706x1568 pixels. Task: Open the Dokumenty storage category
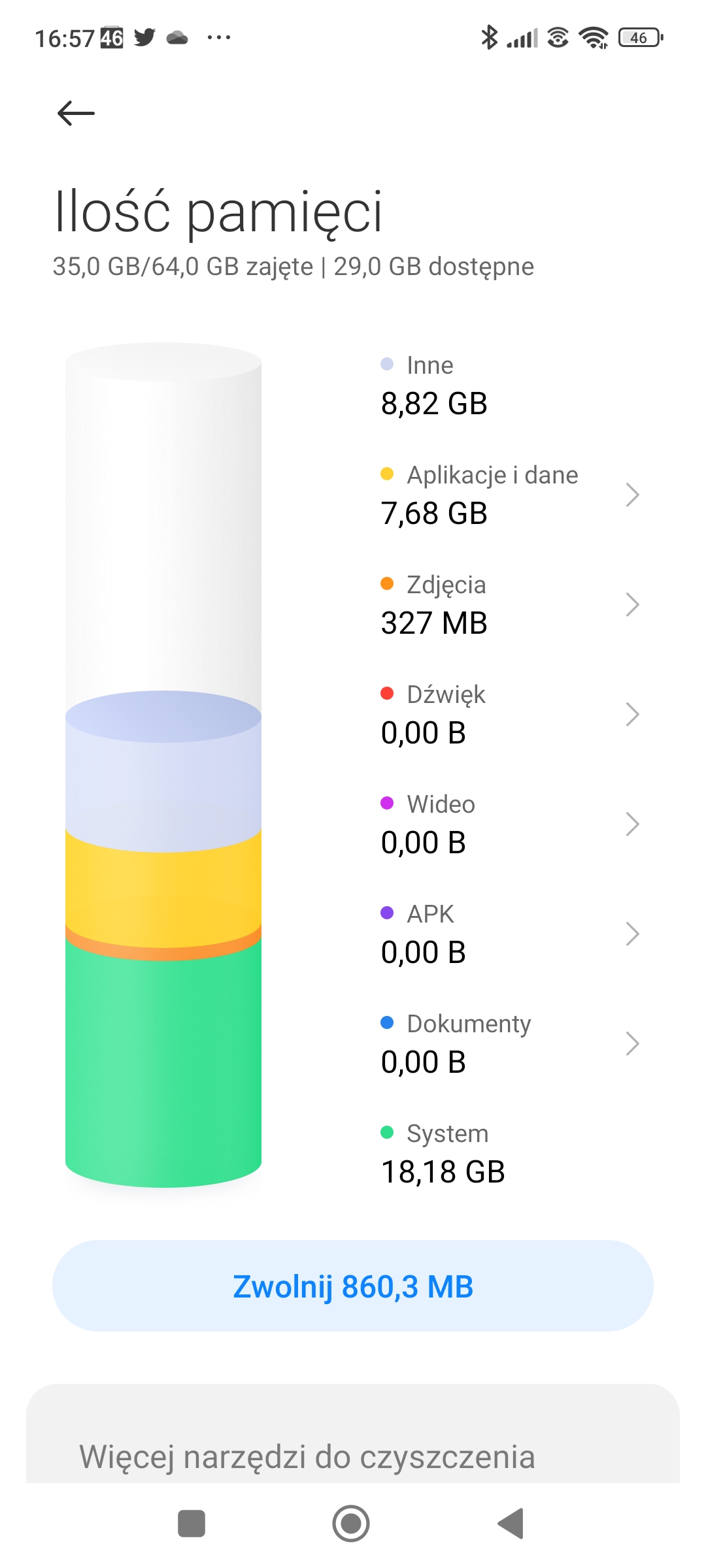click(510, 1043)
